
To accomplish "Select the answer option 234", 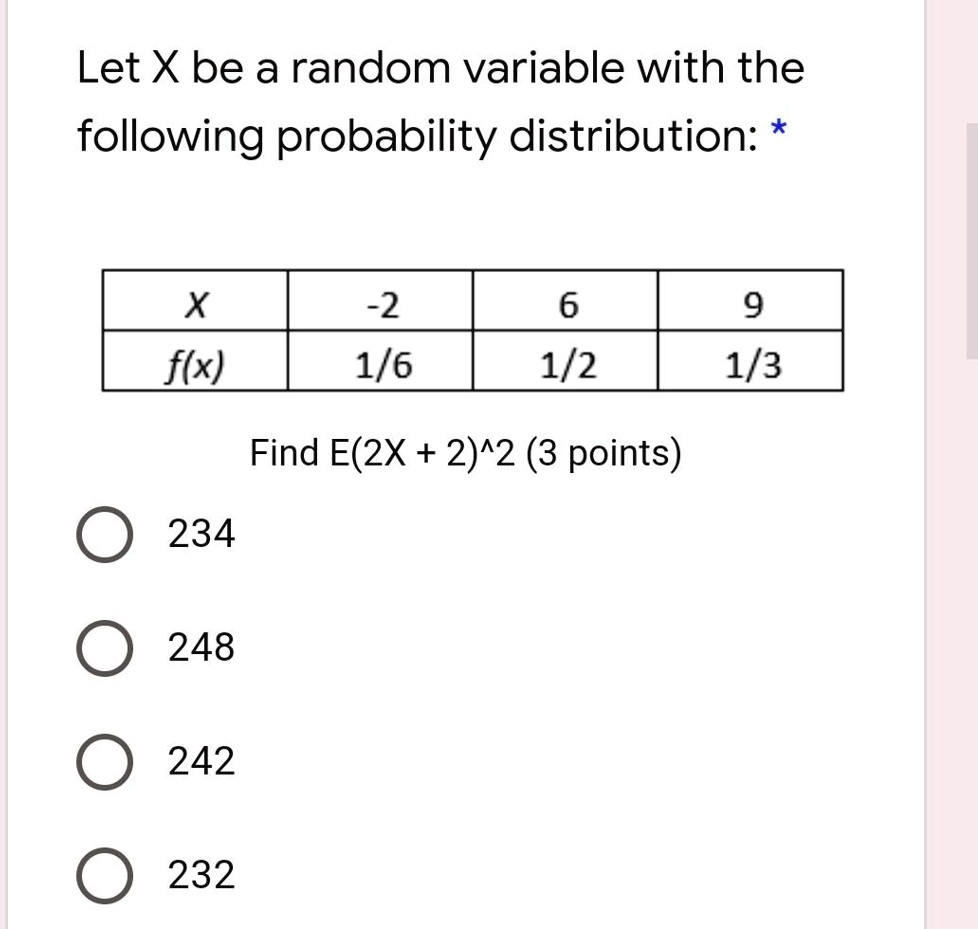I will pyautogui.click(x=103, y=536).
